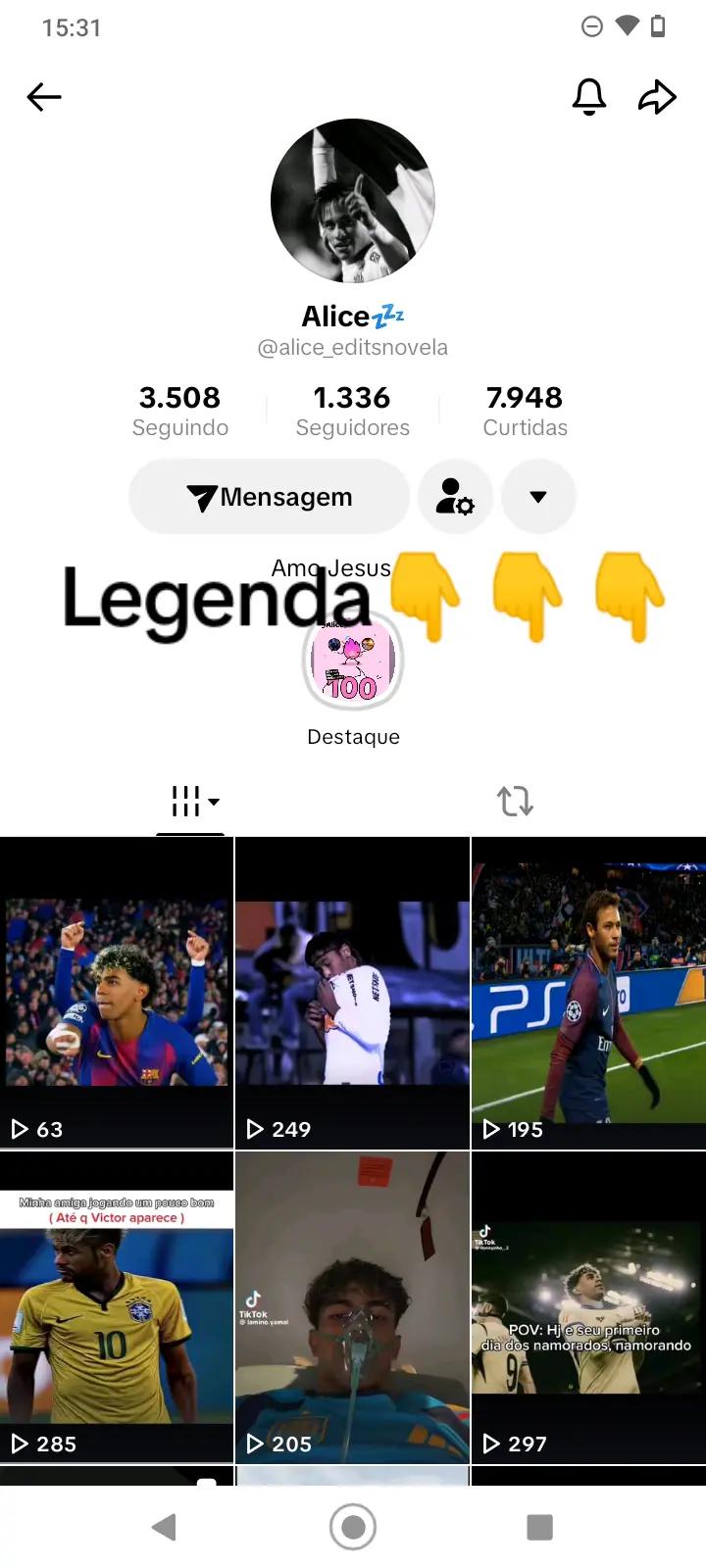Screen dimensions: 706x1568
Task: View Alice's profile picture
Action: 353,201
